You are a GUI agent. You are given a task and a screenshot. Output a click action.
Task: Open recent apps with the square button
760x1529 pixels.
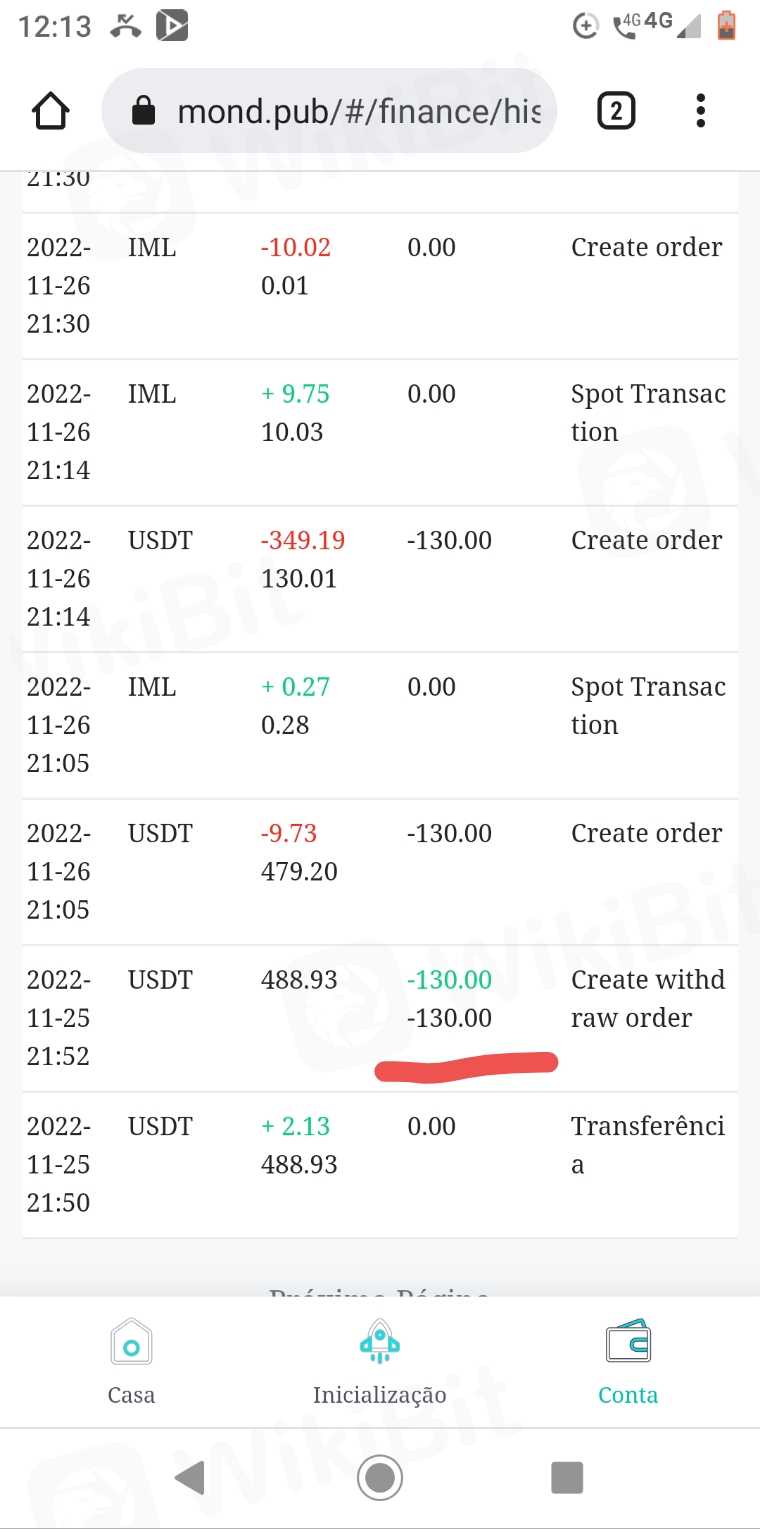click(567, 1477)
